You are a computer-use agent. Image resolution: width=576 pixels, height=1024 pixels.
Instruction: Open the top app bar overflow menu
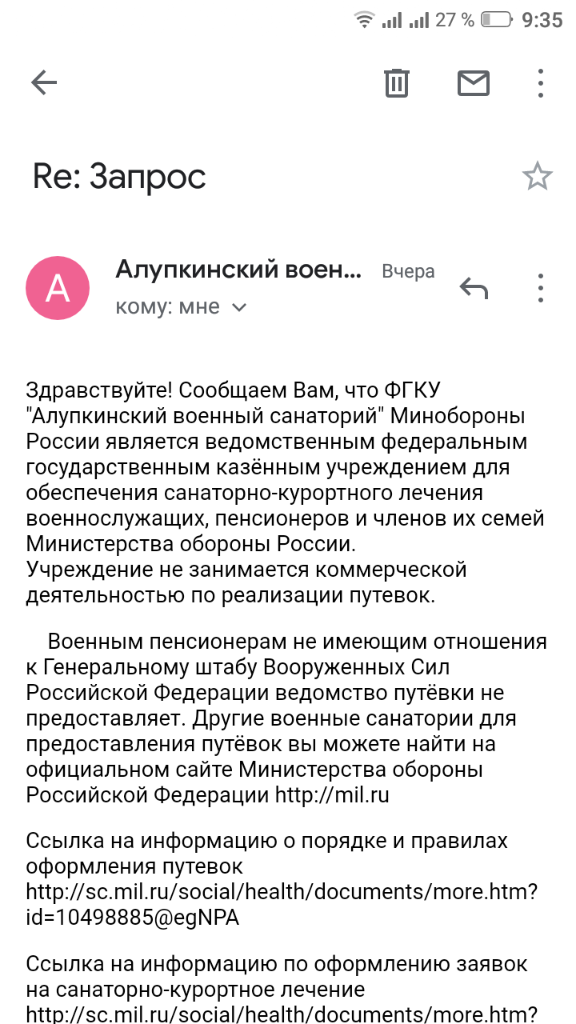540,84
